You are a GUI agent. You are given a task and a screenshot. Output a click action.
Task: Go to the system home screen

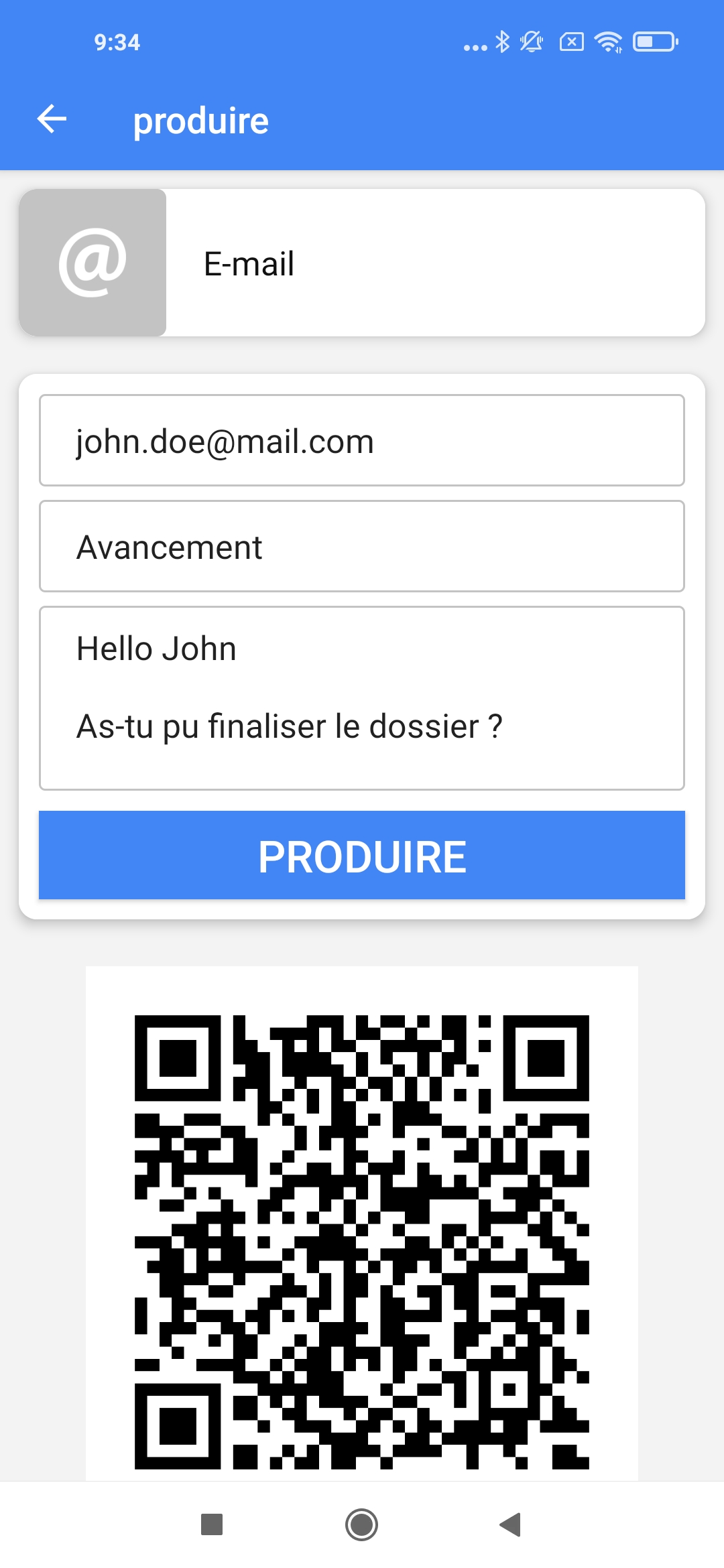361,1524
